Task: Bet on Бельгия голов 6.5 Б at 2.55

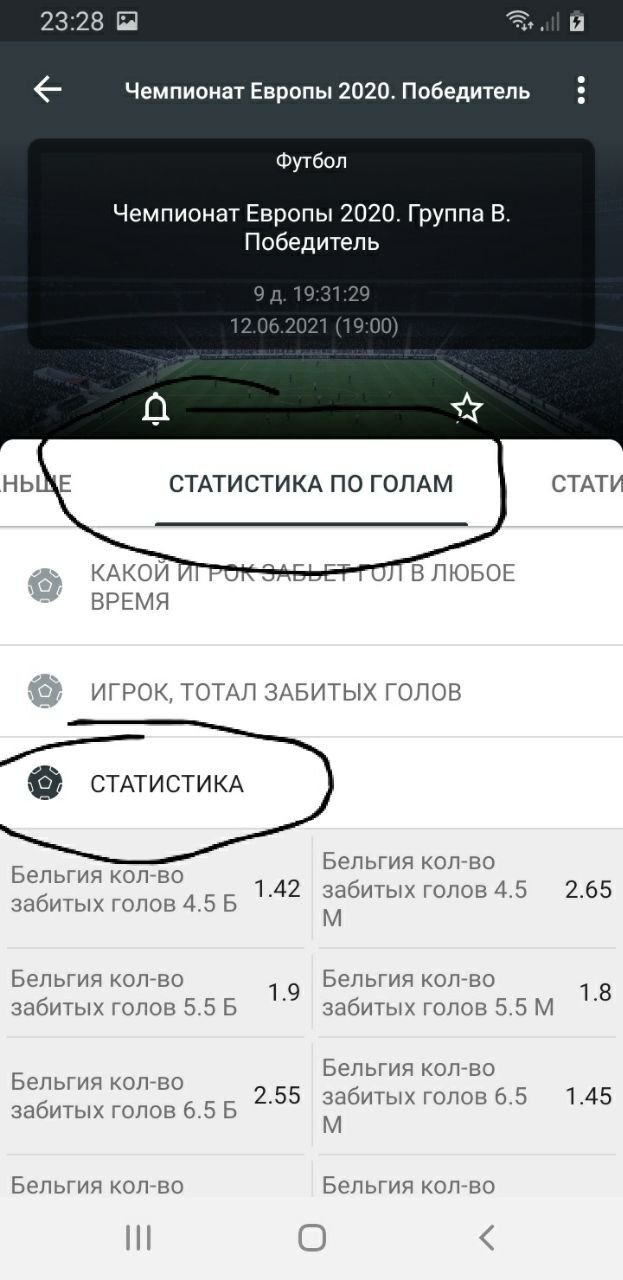Action: tap(155, 1096)
